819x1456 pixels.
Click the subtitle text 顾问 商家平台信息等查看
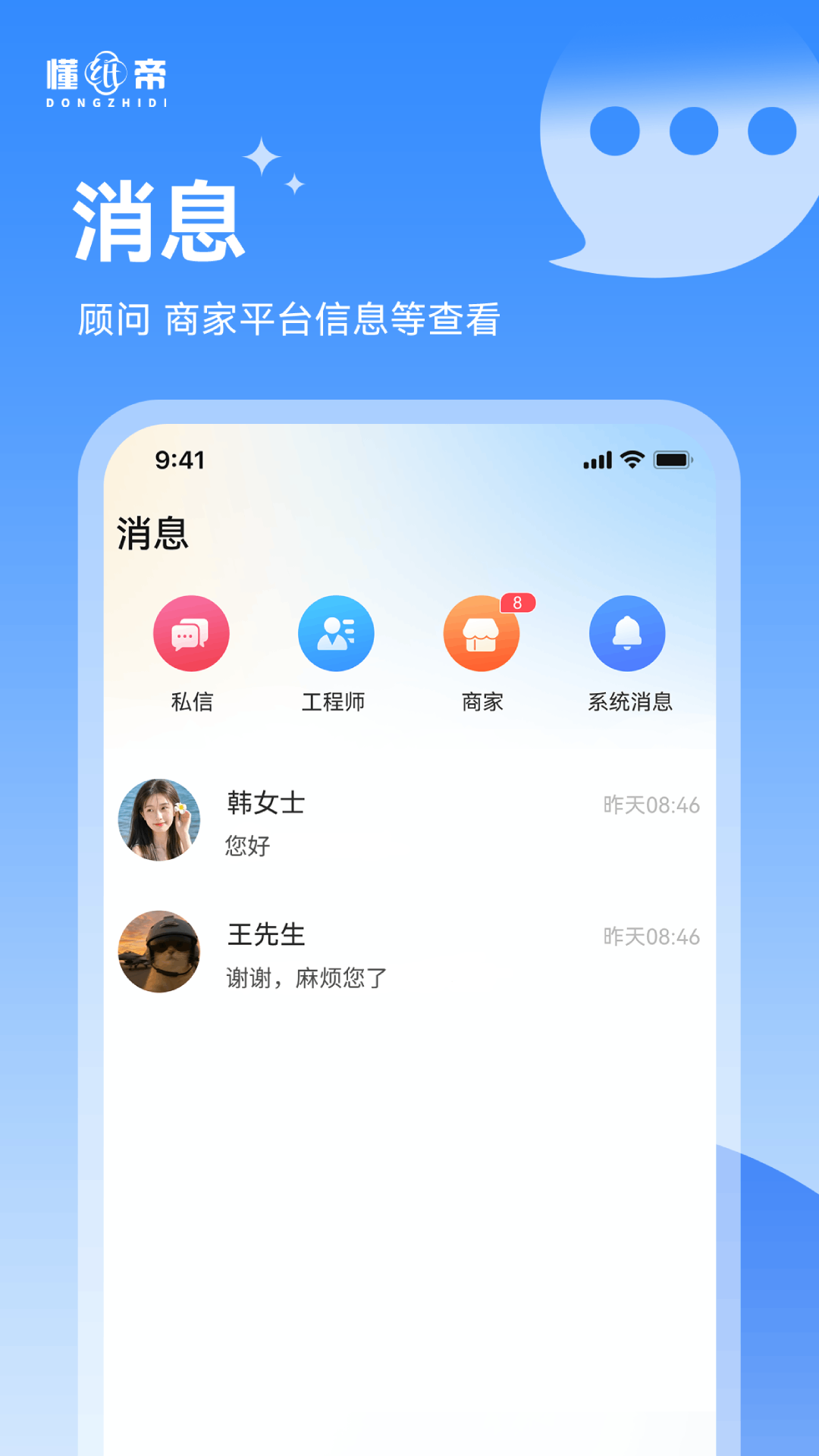pyautogui.click(x=292, y=320)
